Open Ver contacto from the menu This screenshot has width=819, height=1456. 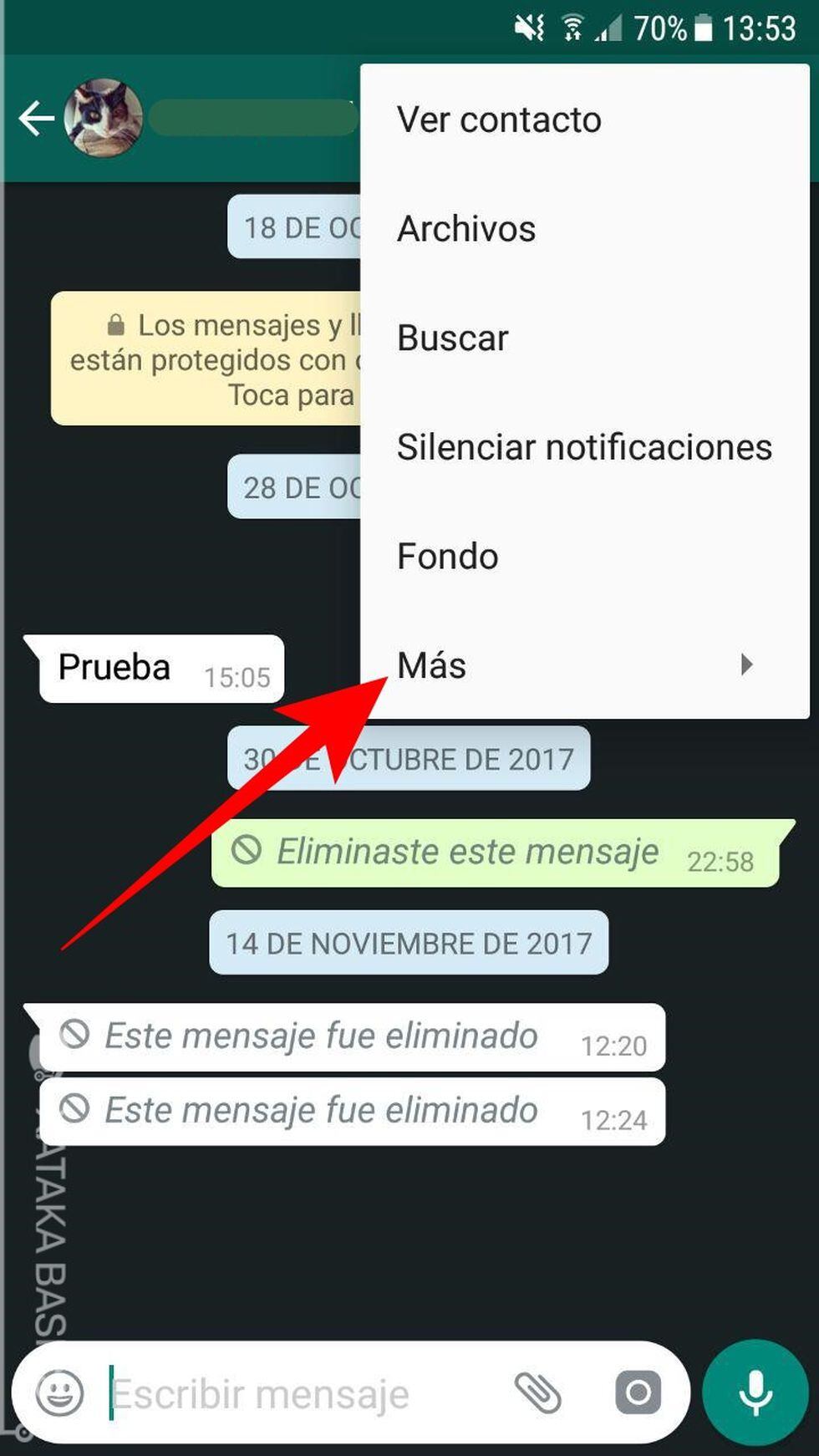click(x=499, y=120)
